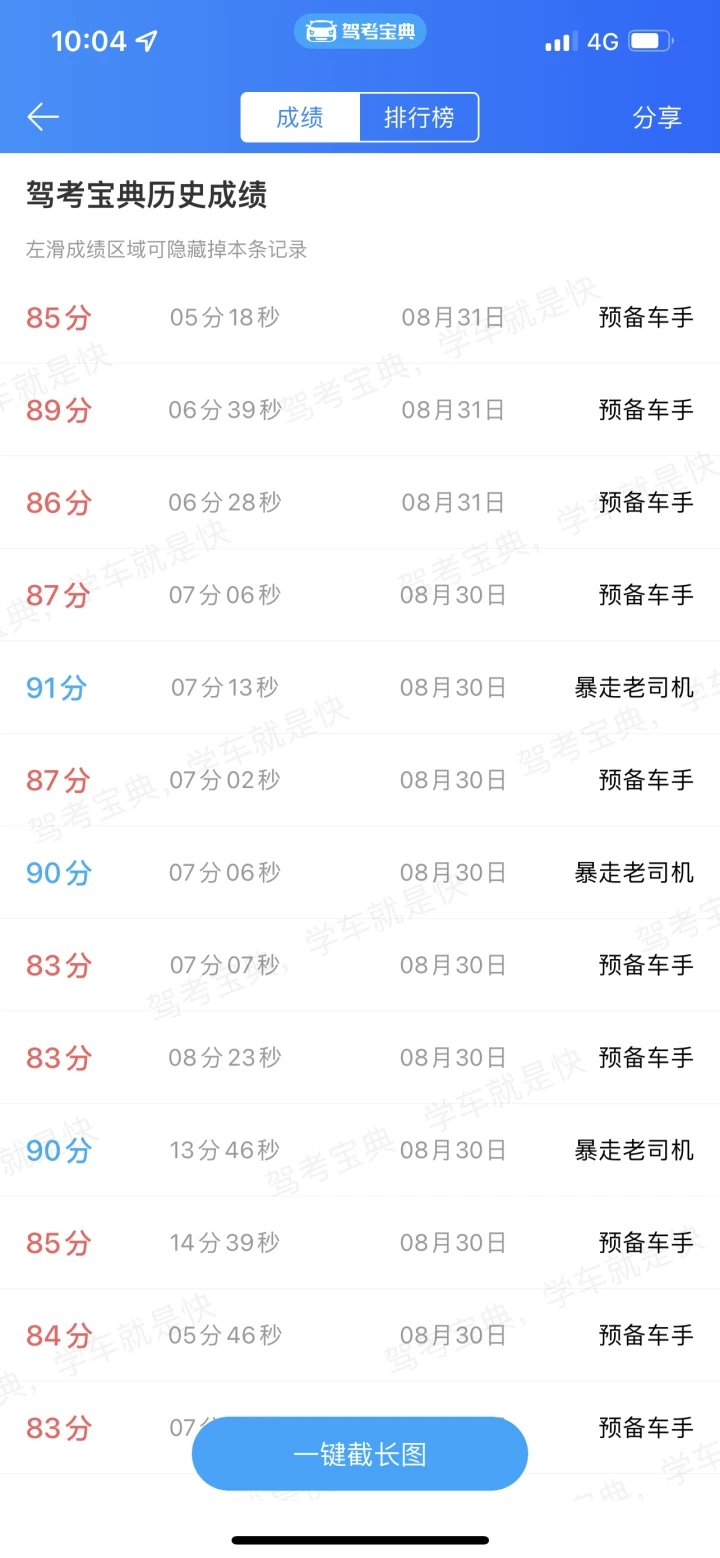
Task: Switch to the 排行榜 tab
Action: coord(419,118)
